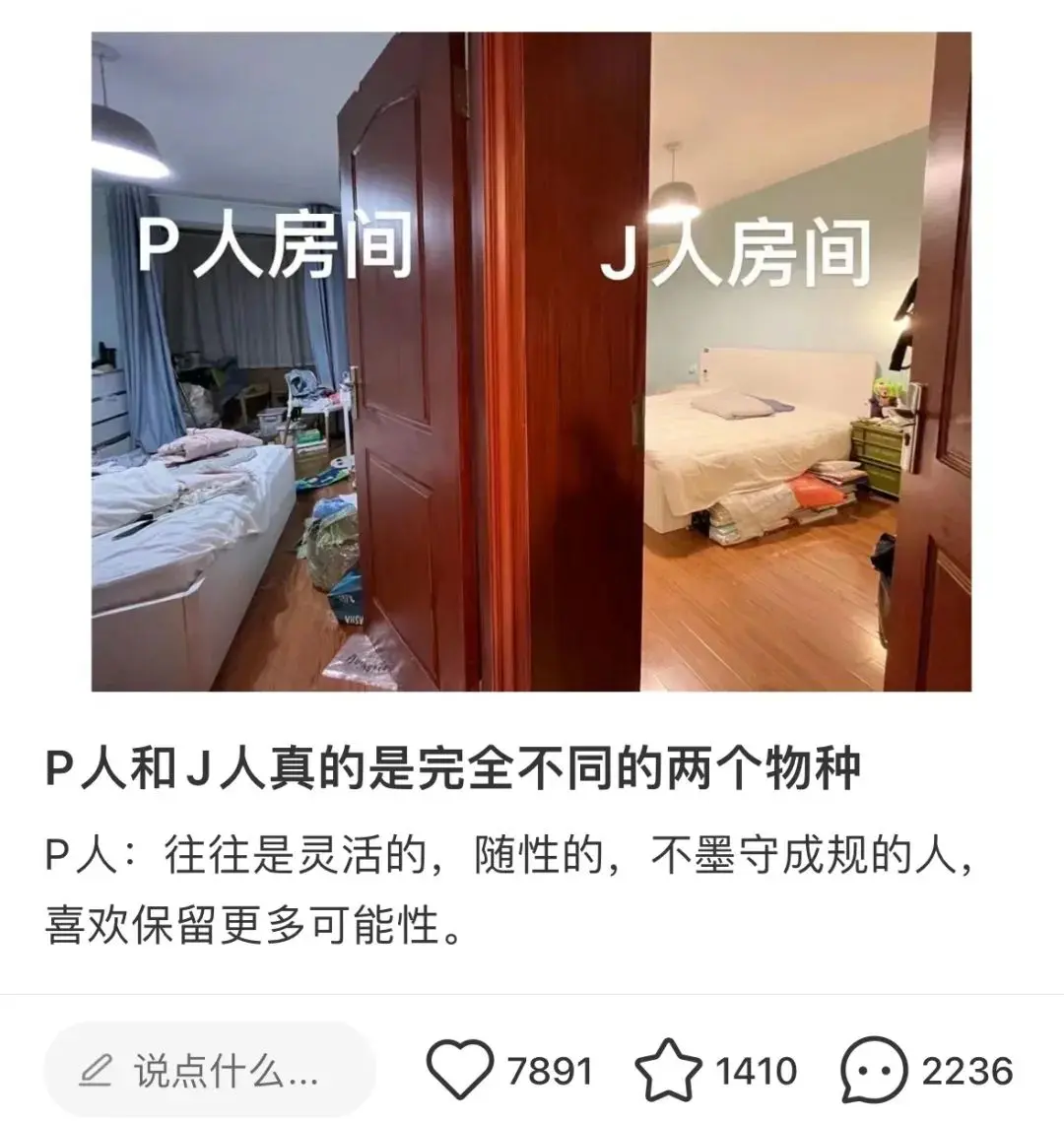Like this post with the heart icon

pyautogui.click(x=459, y=1071)
